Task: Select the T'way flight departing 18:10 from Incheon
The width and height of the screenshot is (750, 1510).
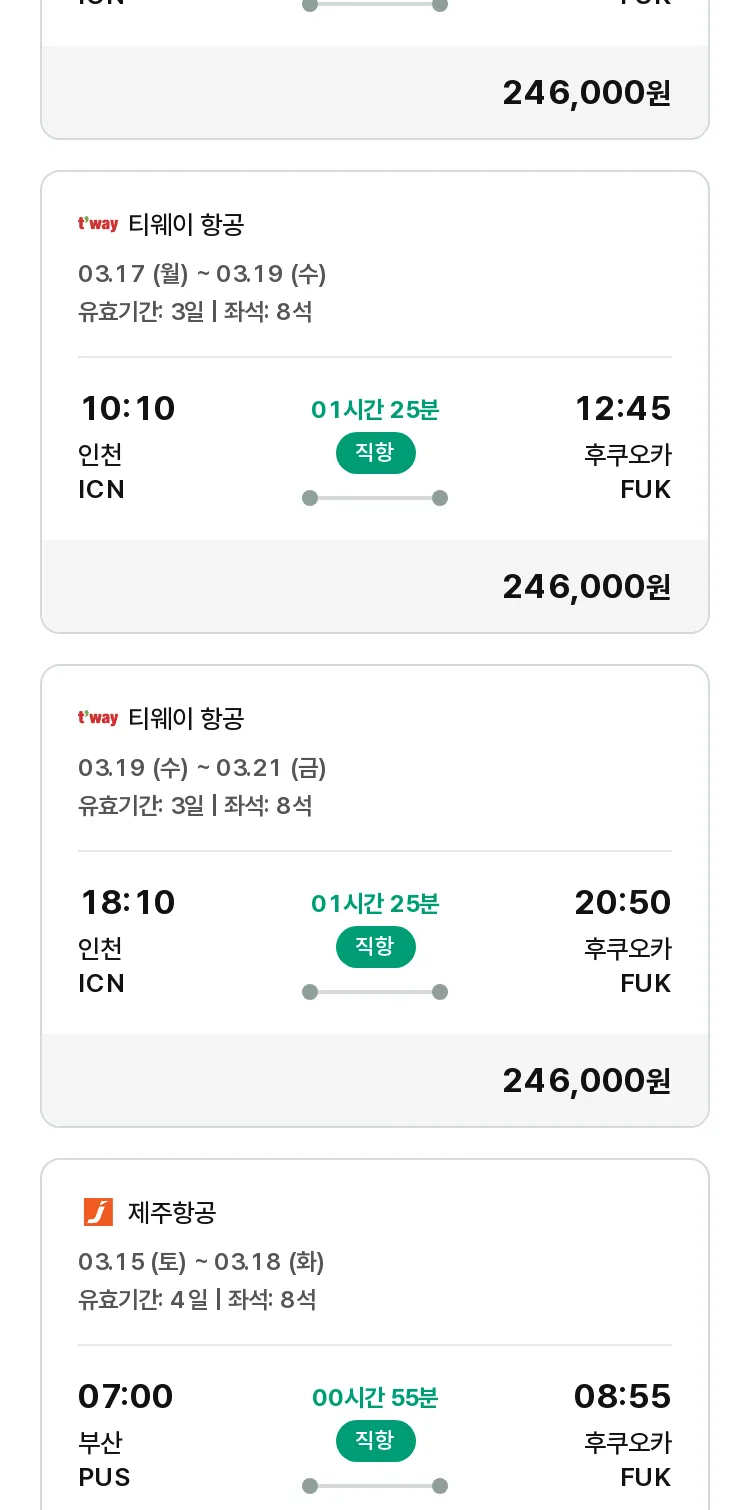Action: 375,896
